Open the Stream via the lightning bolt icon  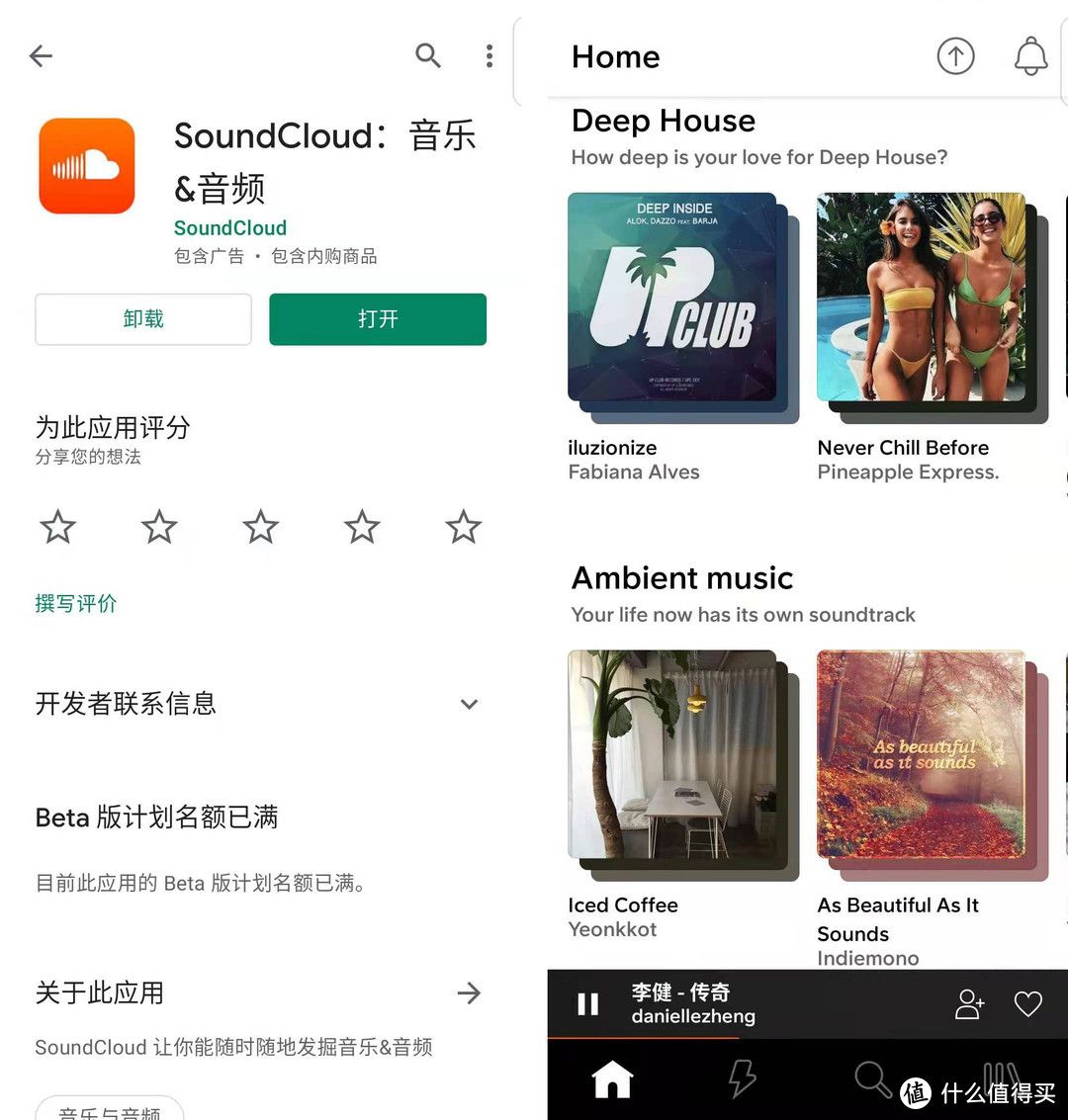(x=742, y=1078)
